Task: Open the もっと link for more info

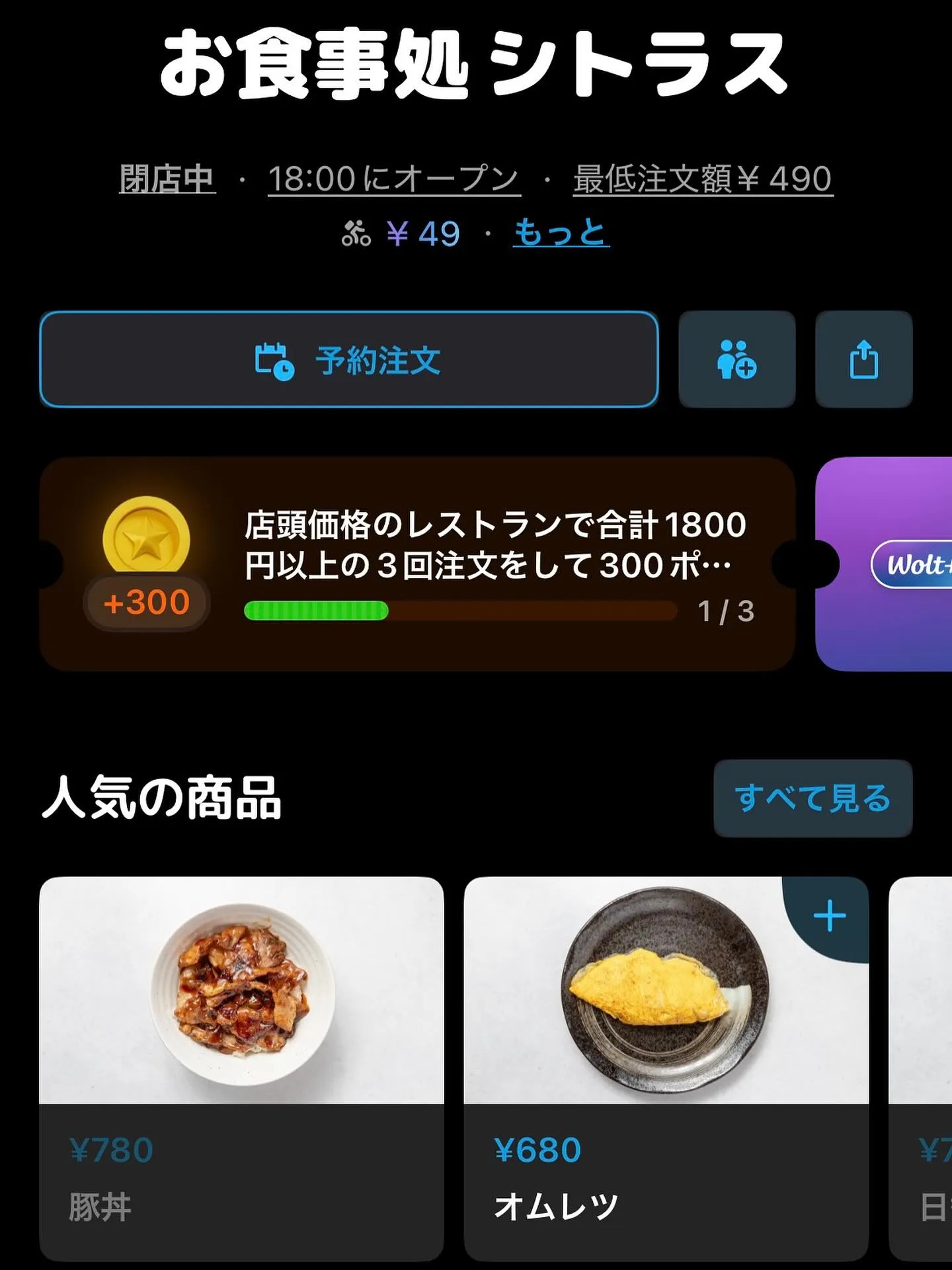Action: [x=561, y=233]
